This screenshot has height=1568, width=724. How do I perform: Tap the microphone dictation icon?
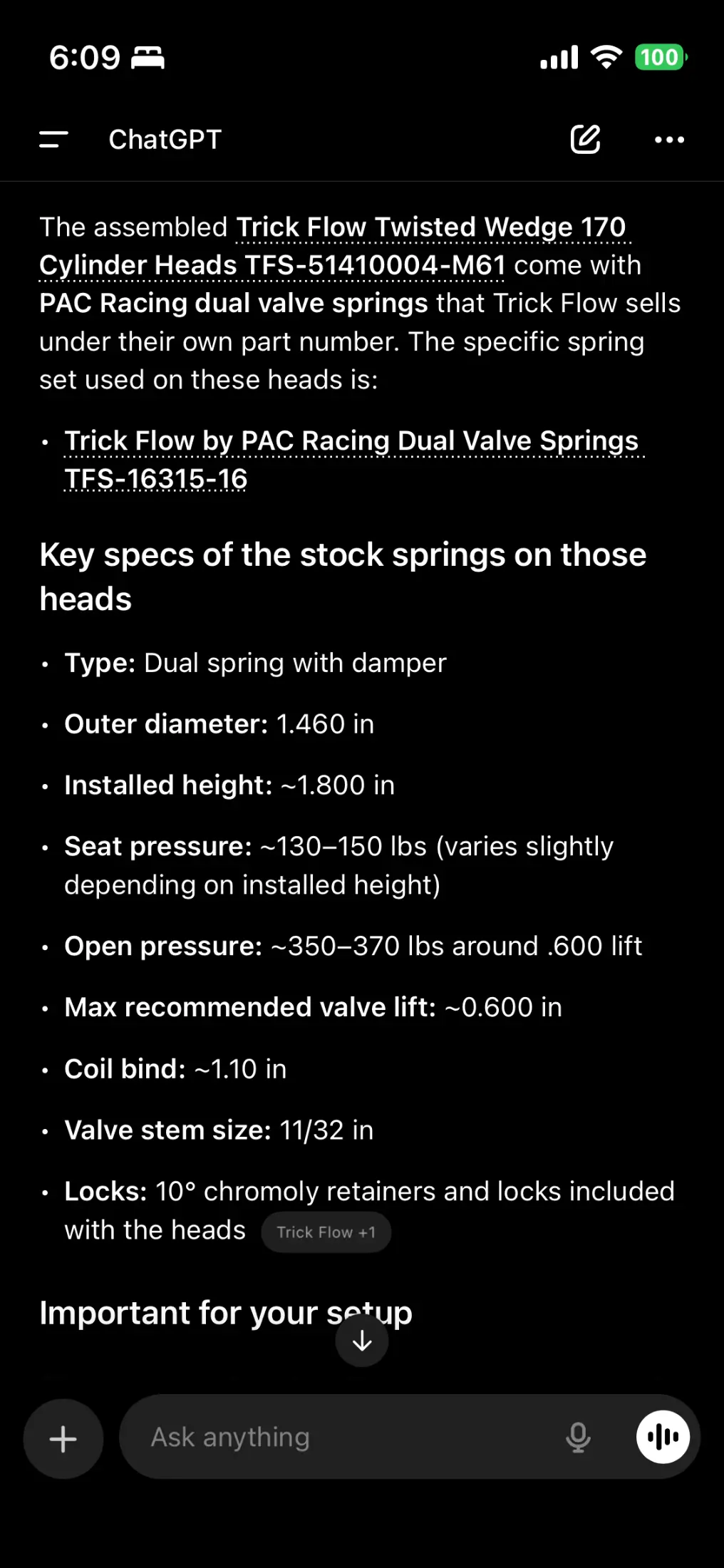(578, 1437)
